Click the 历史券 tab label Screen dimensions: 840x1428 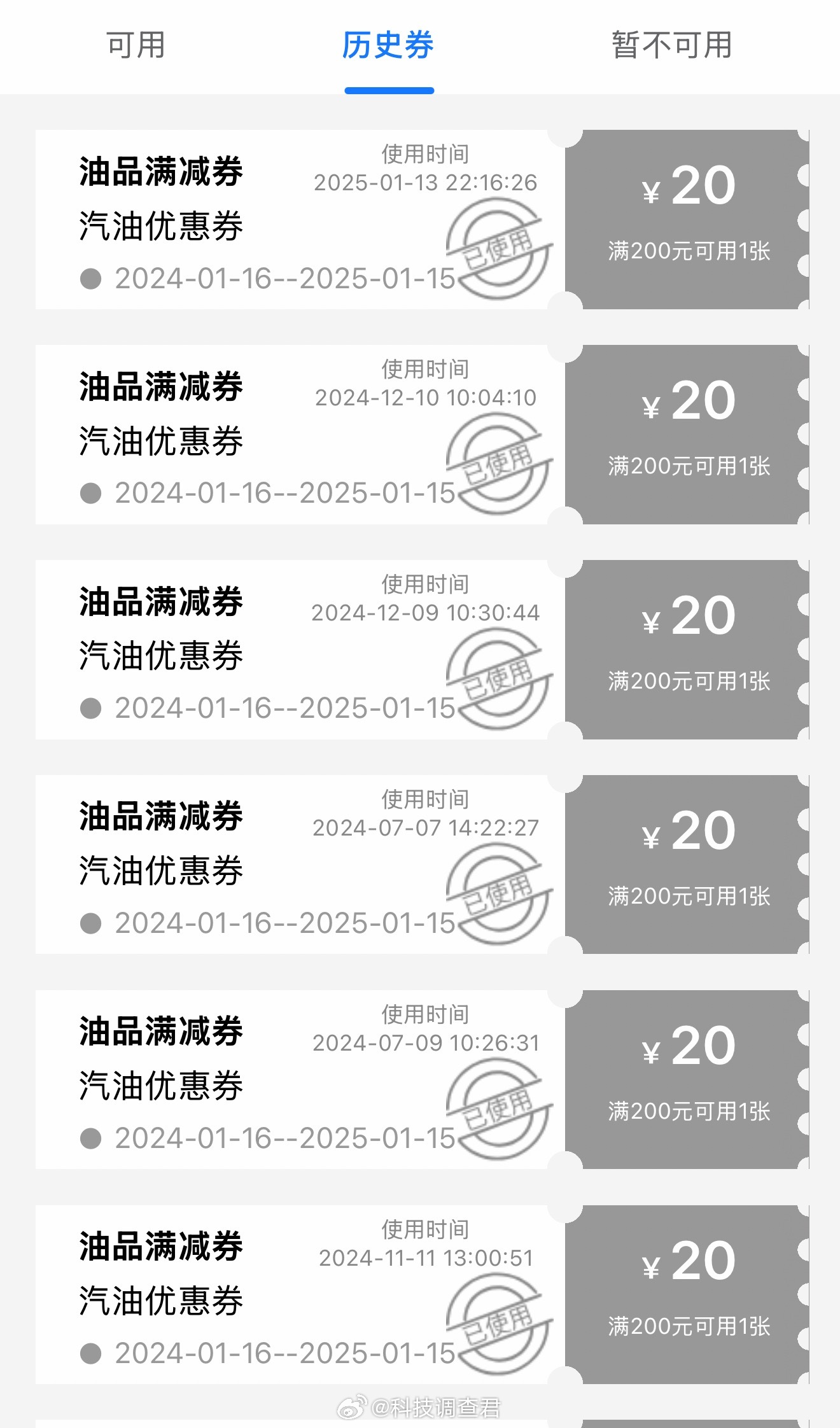pyautogui.click(x=389, y=45)
